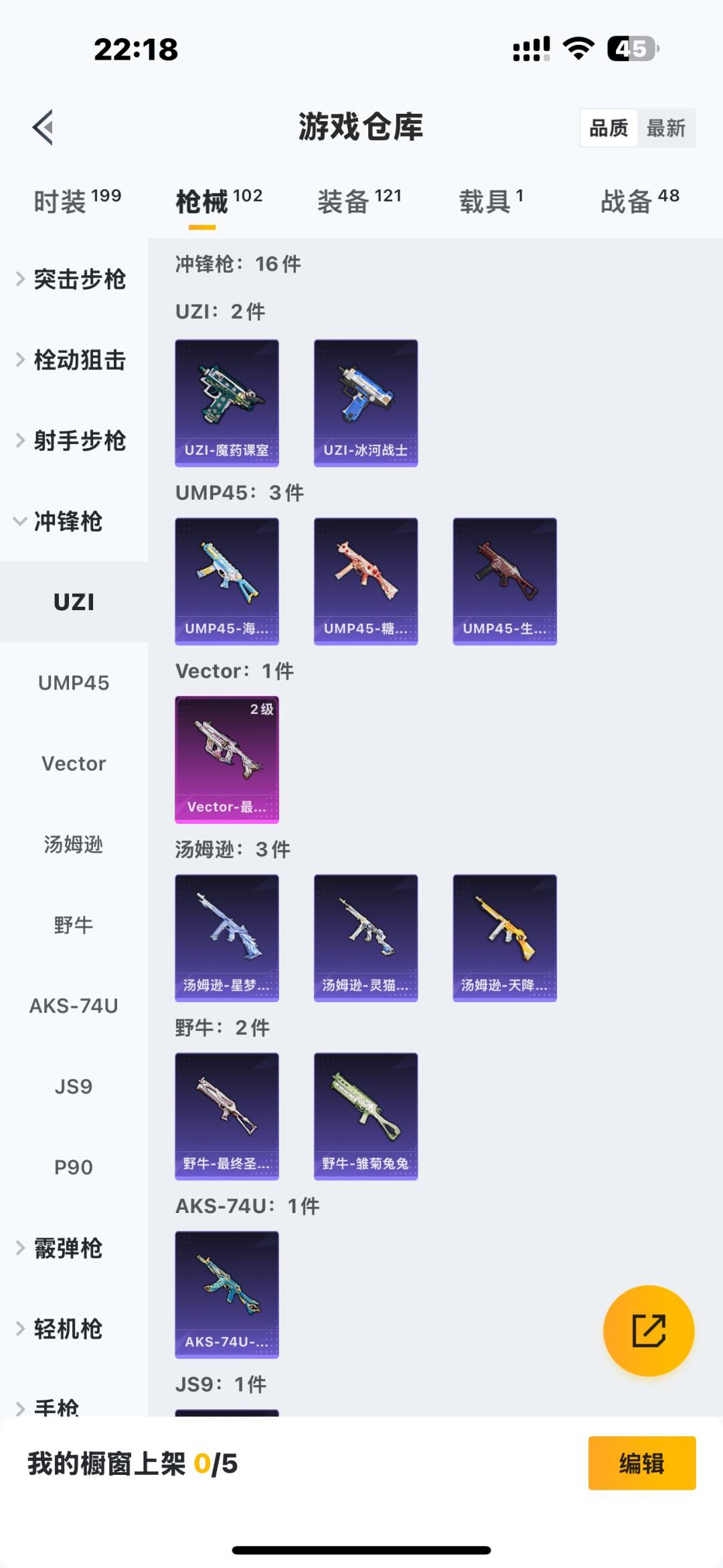Select P90 in the side list
This screenshot has width=723, height=1568.
pos(74,1167)
